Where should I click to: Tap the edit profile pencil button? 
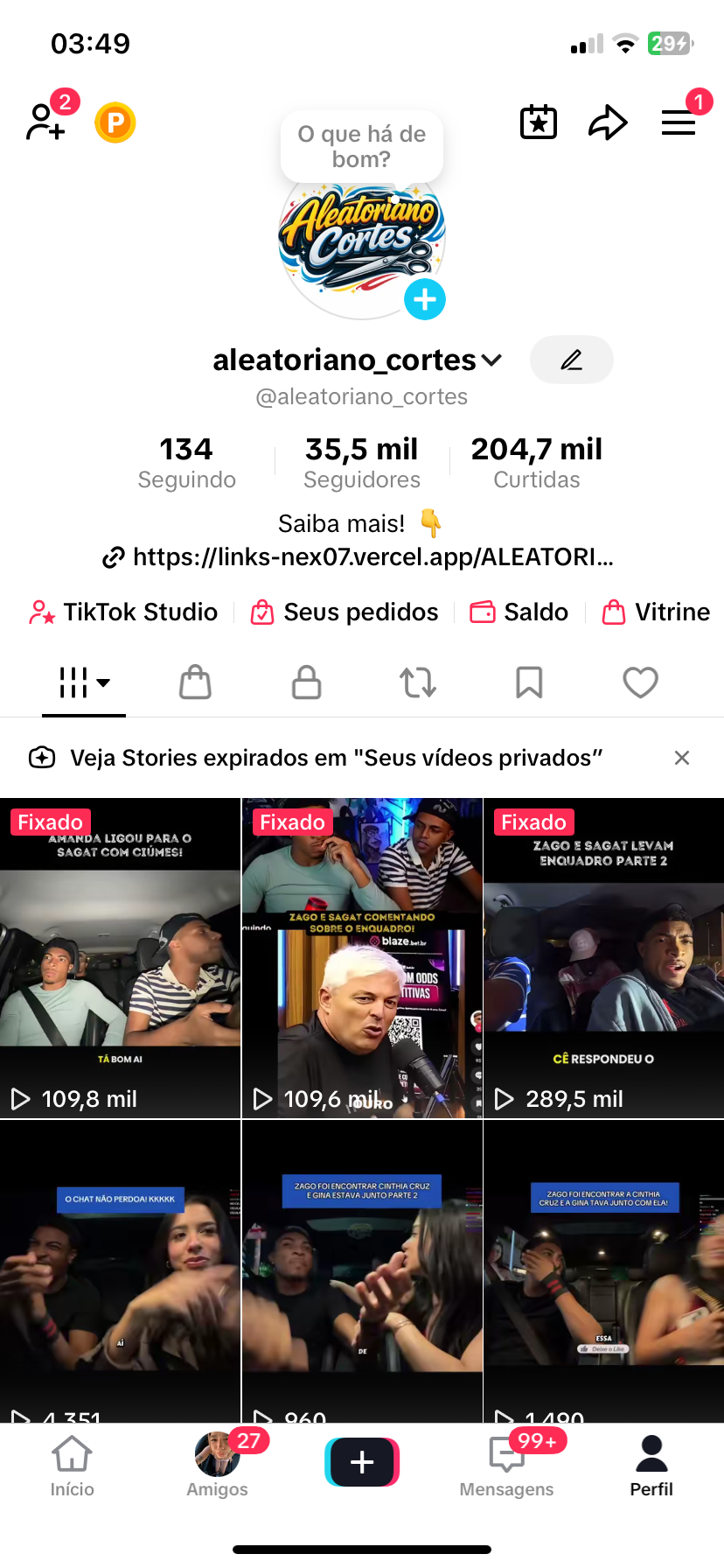pos(572,360)
